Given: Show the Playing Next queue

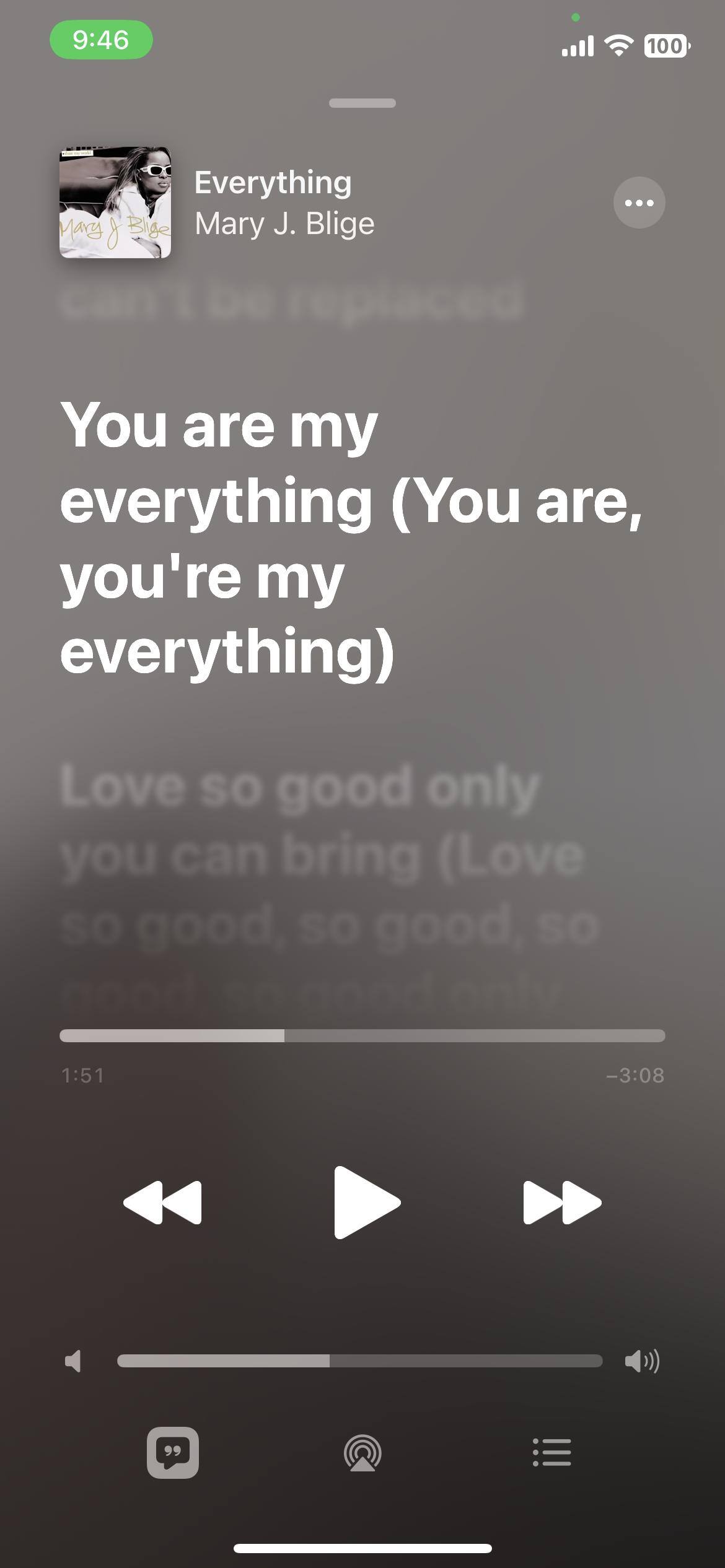Looking at the screenshot, I should click(552, 1452).
